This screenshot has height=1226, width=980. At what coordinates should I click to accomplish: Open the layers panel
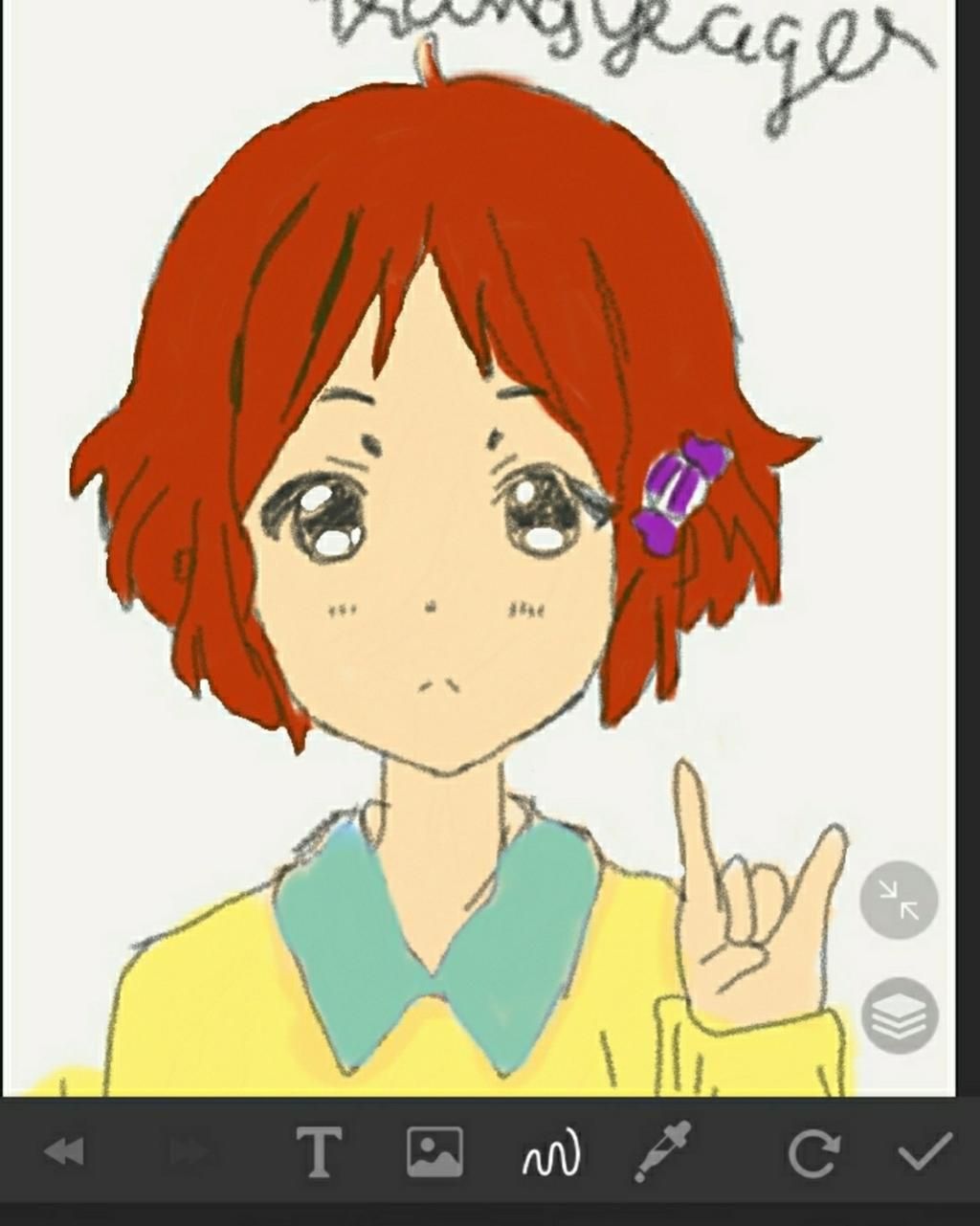pos(899,1015)
